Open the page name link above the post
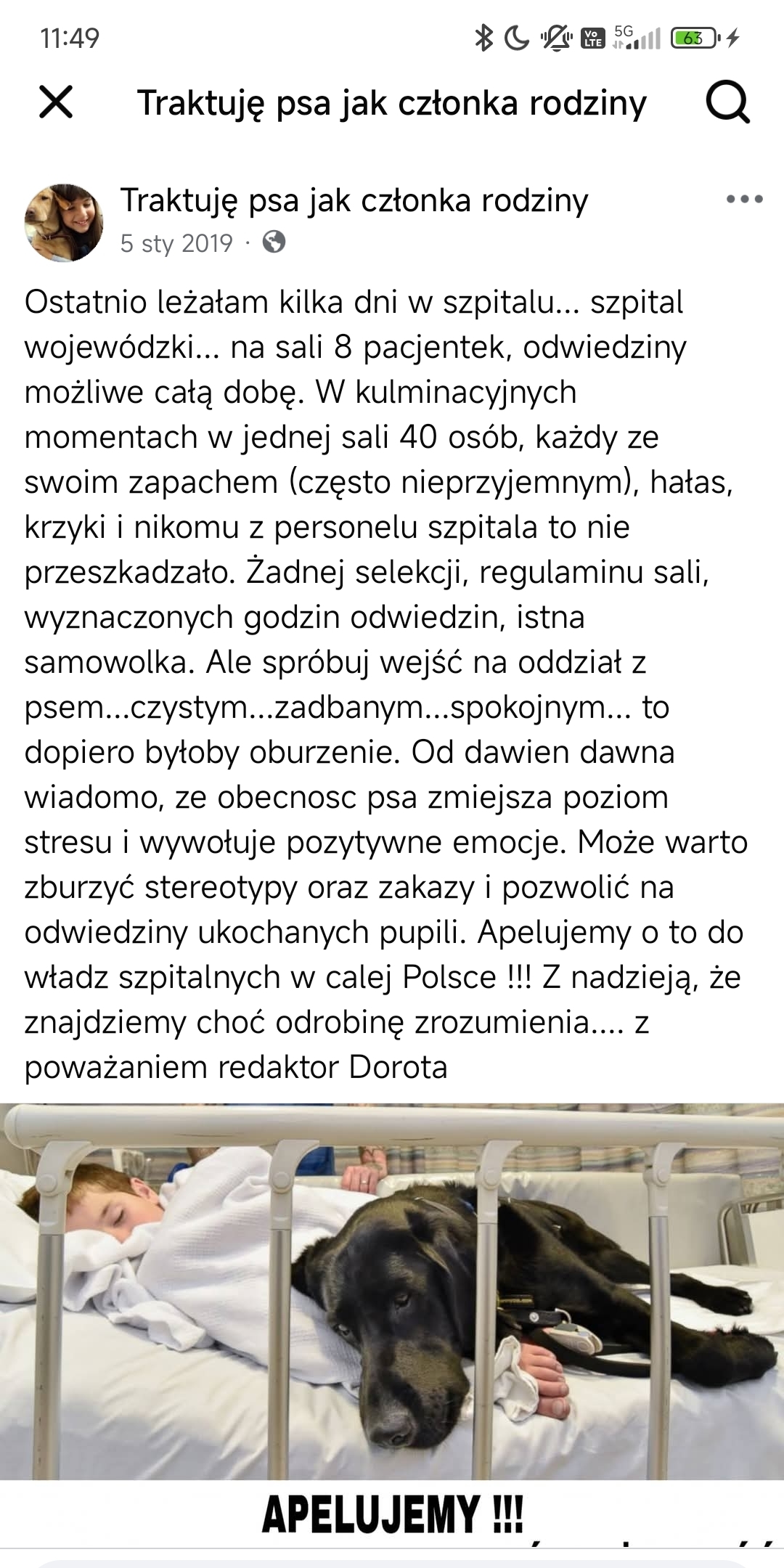Viewport: 784px width, 1568px height. click(354, 201)
